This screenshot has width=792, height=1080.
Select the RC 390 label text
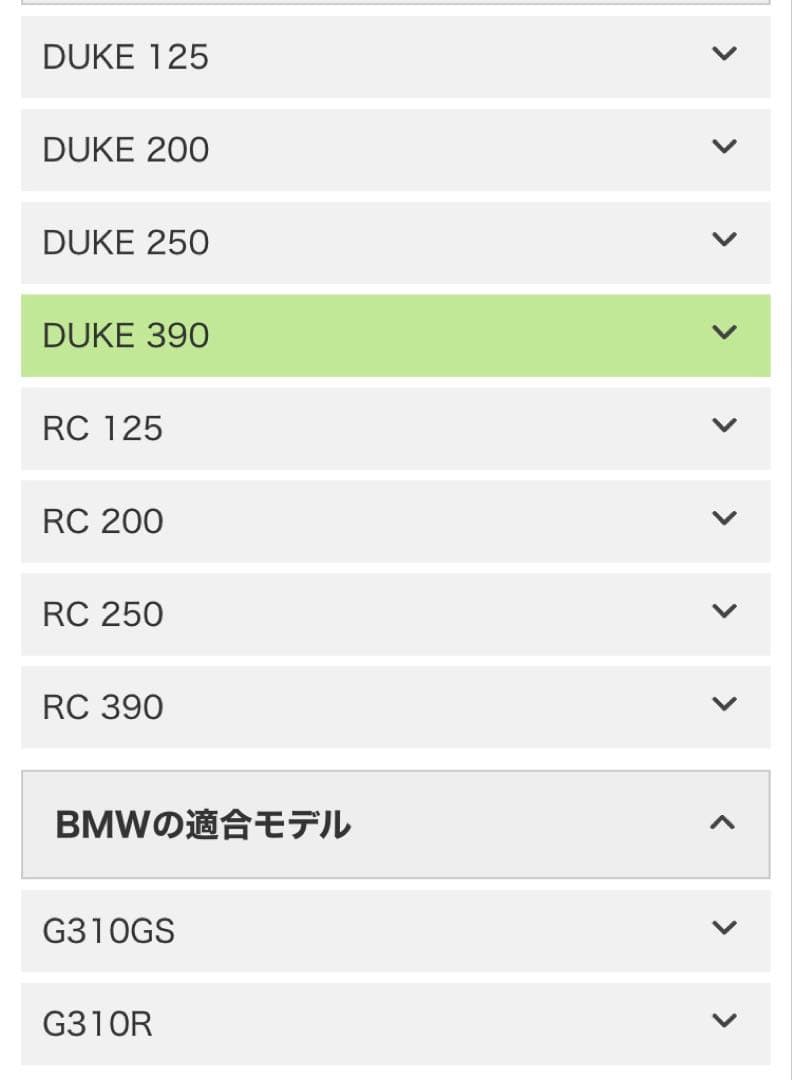tap(103, 706)
